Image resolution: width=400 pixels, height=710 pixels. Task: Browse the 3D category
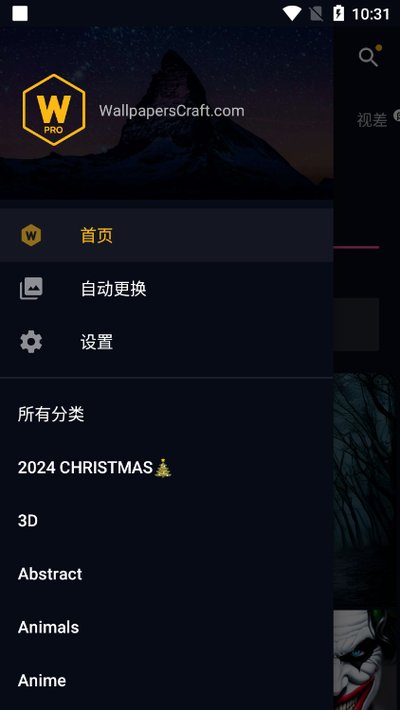[166, 521]
